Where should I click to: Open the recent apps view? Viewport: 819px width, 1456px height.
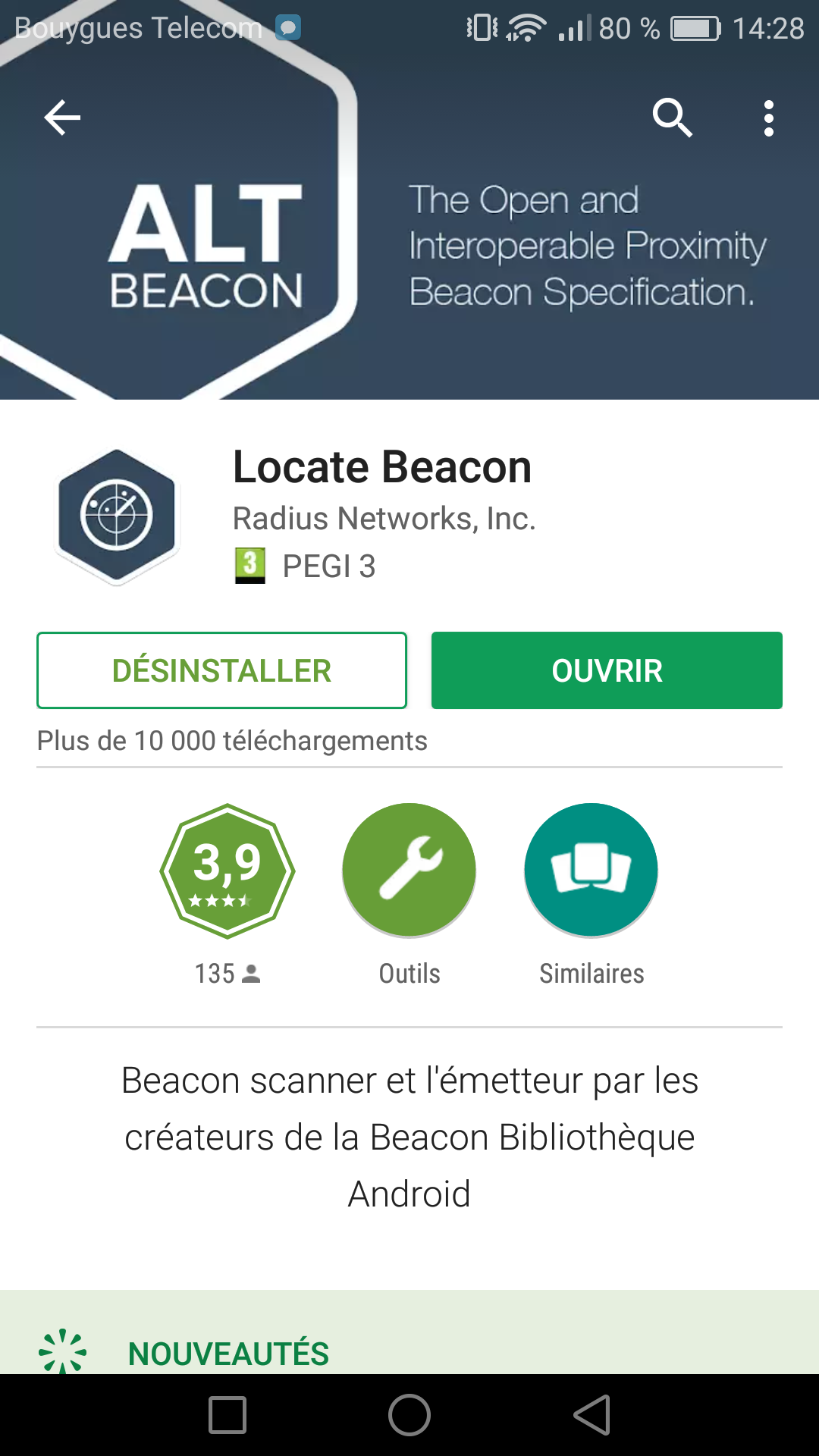[x=227, y=1415]
